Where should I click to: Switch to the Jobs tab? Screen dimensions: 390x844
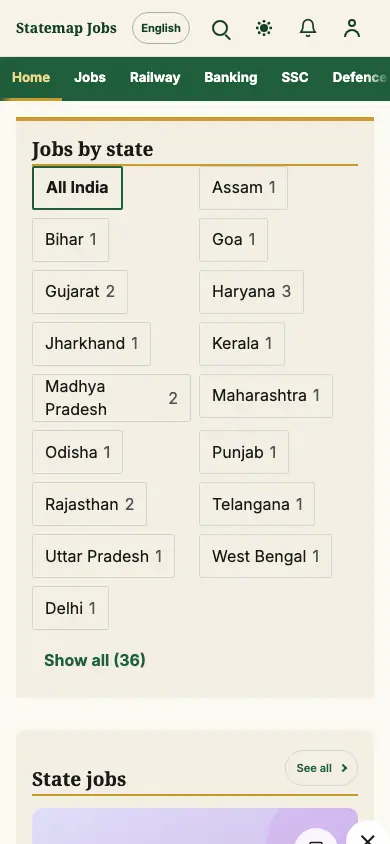[x=90, y=78]
